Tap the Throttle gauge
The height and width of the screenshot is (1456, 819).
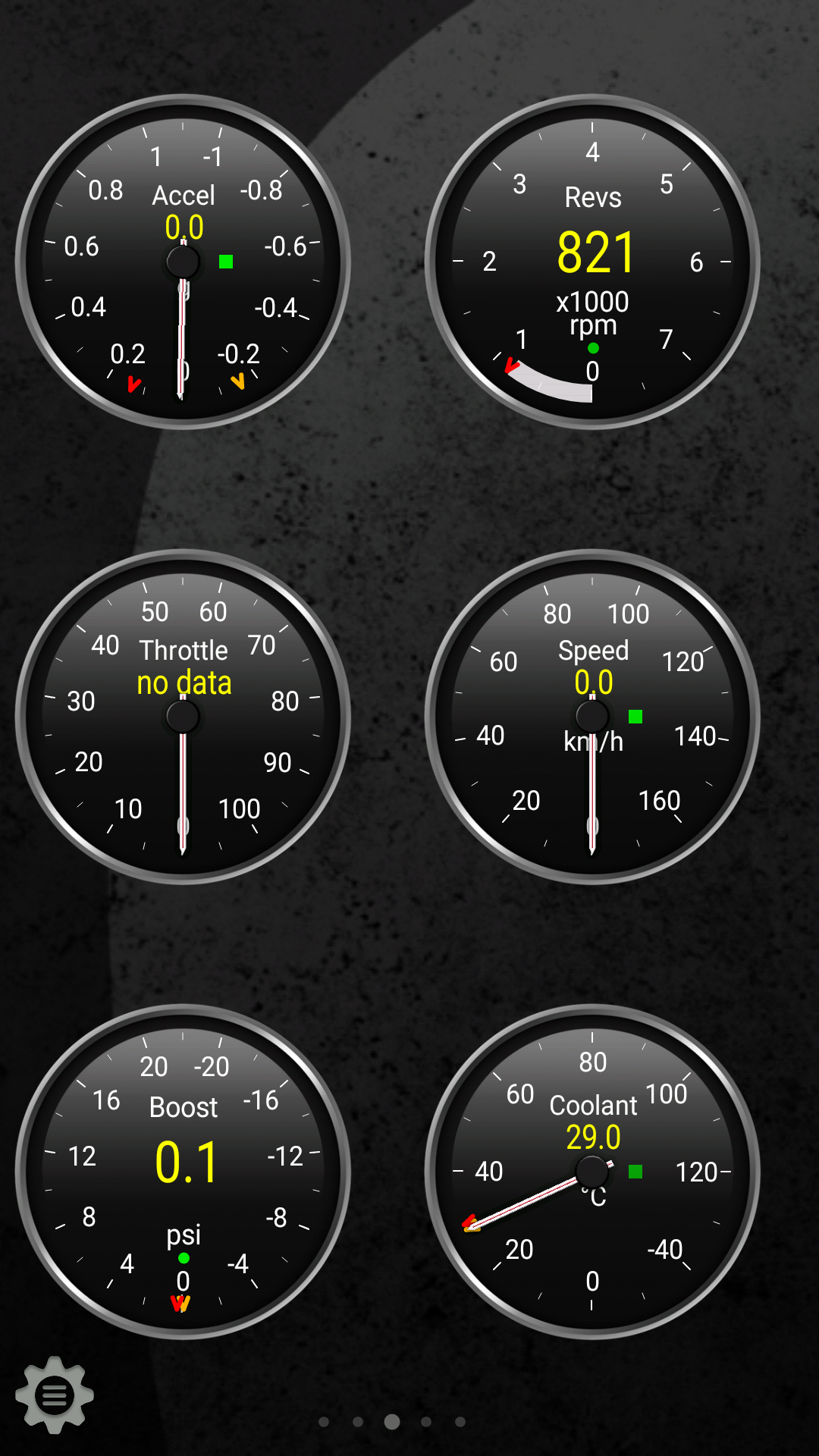[183, 717]
